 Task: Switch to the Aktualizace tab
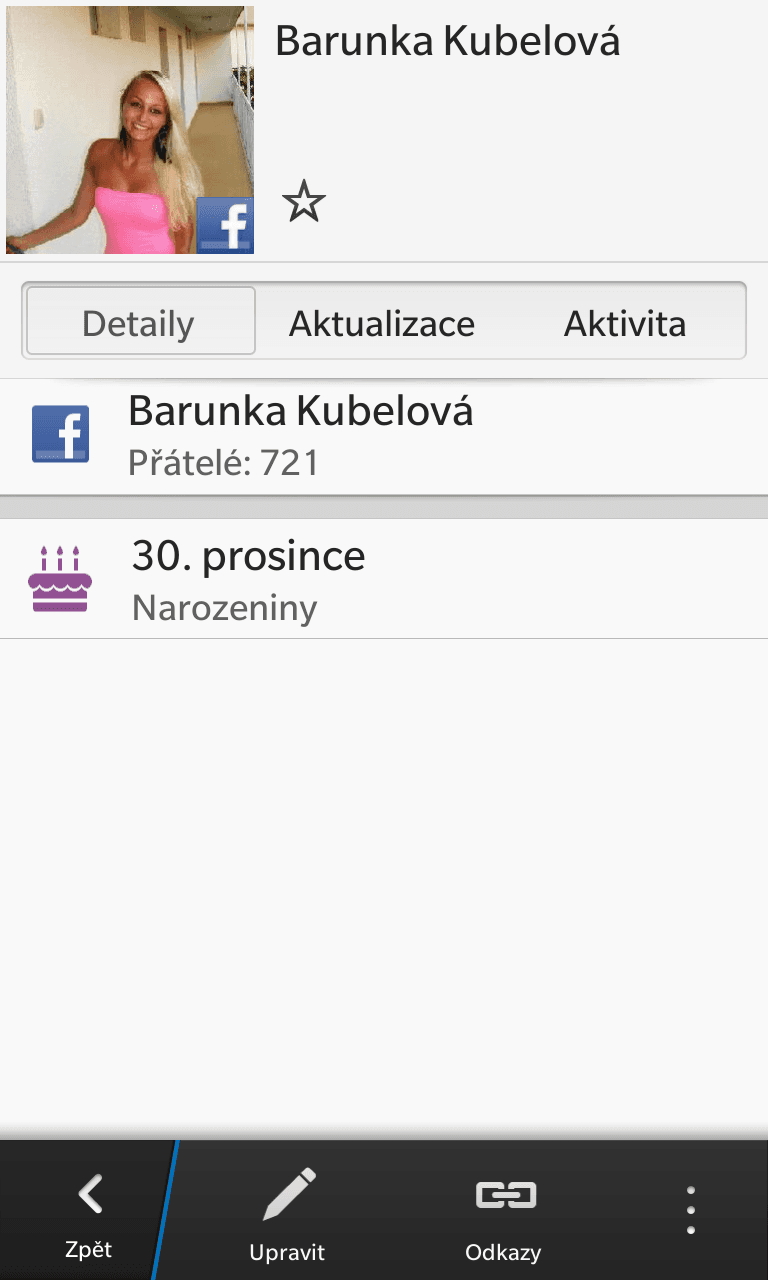[382, 323]
